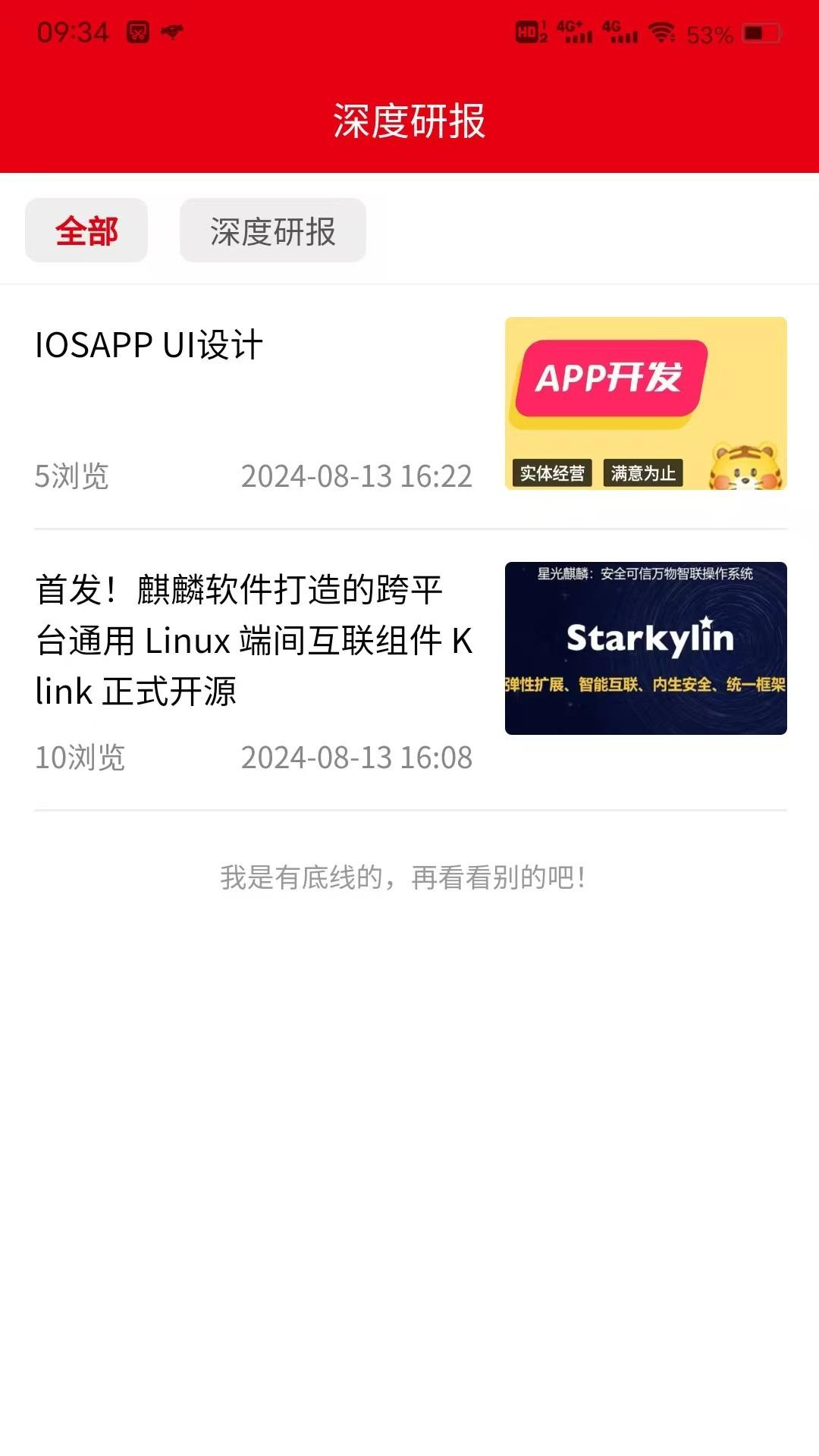The height and width of the screenshot is (1456, 819).
Task: Open the IOSAPP UI设计 article
Action: point(149,347)
